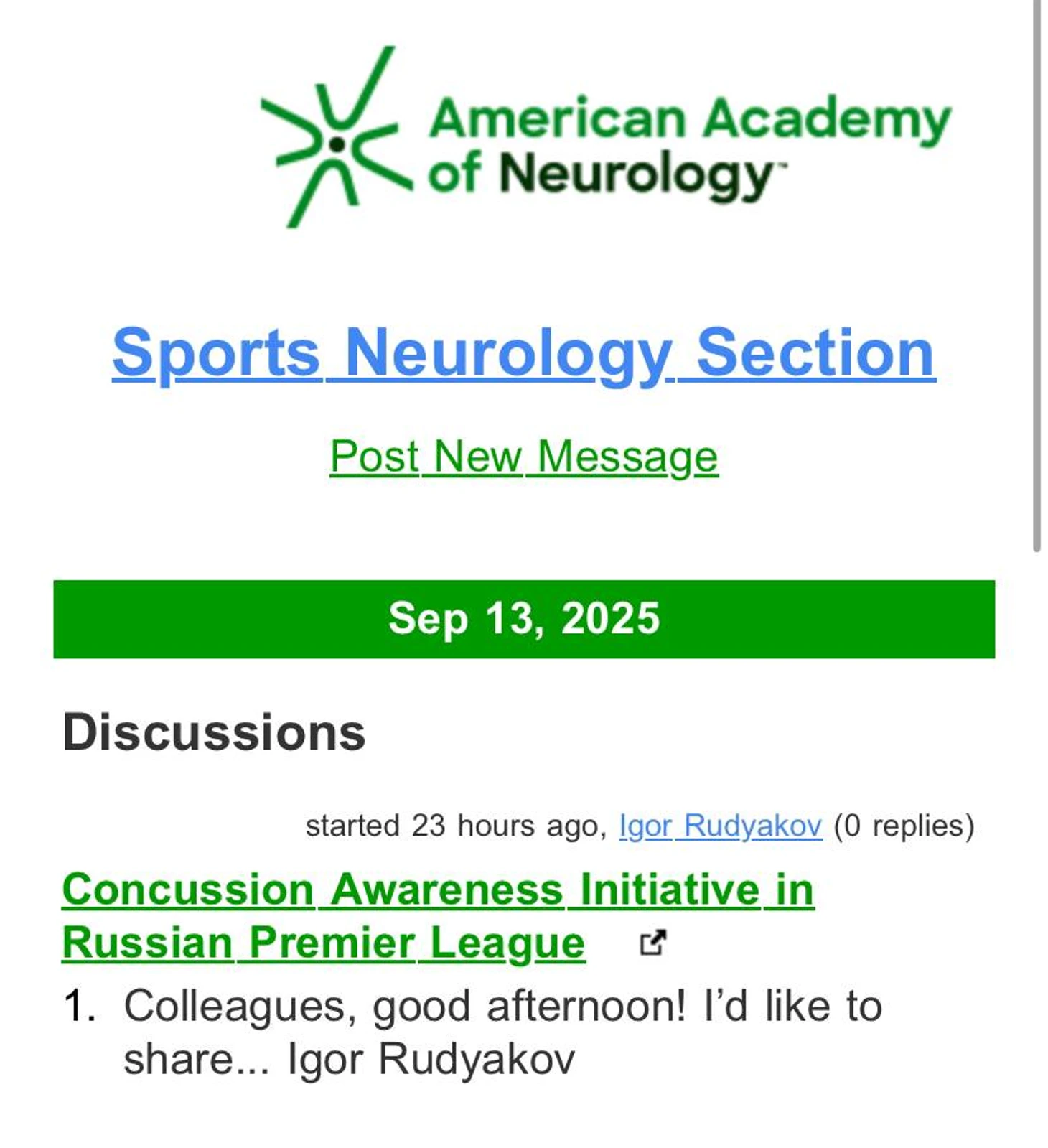
Task: Open Concussion Awareness Initiative discussion
Action: coord(437,890)
